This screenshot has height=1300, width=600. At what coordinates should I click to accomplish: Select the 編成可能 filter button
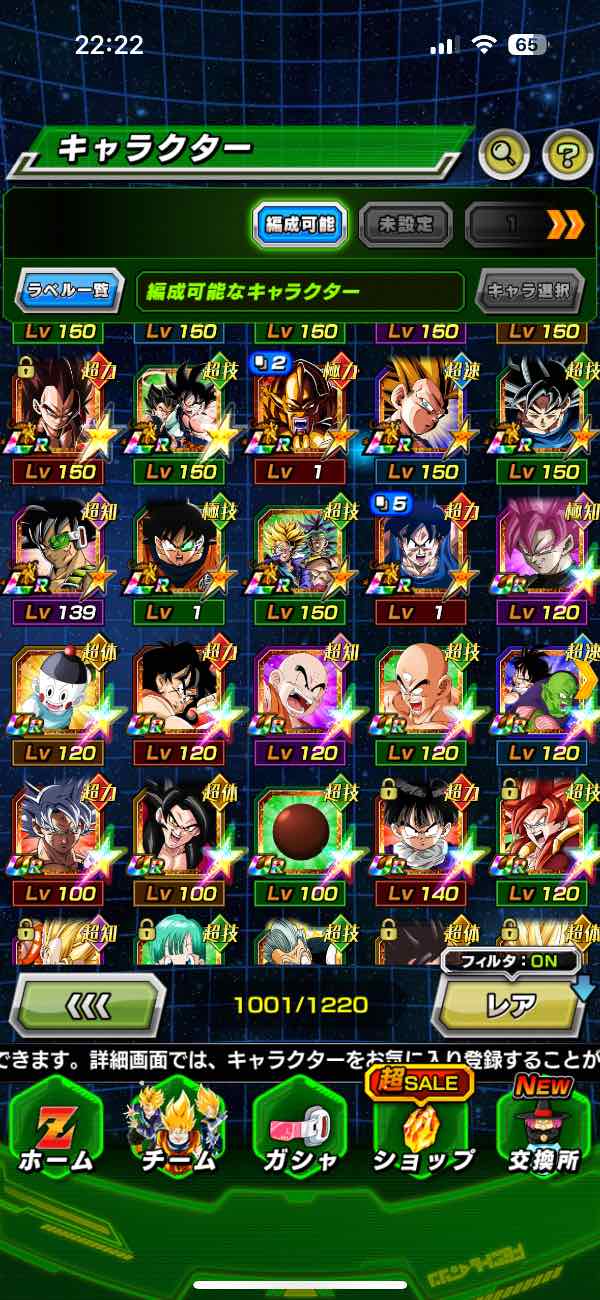[x=300, y=225]
